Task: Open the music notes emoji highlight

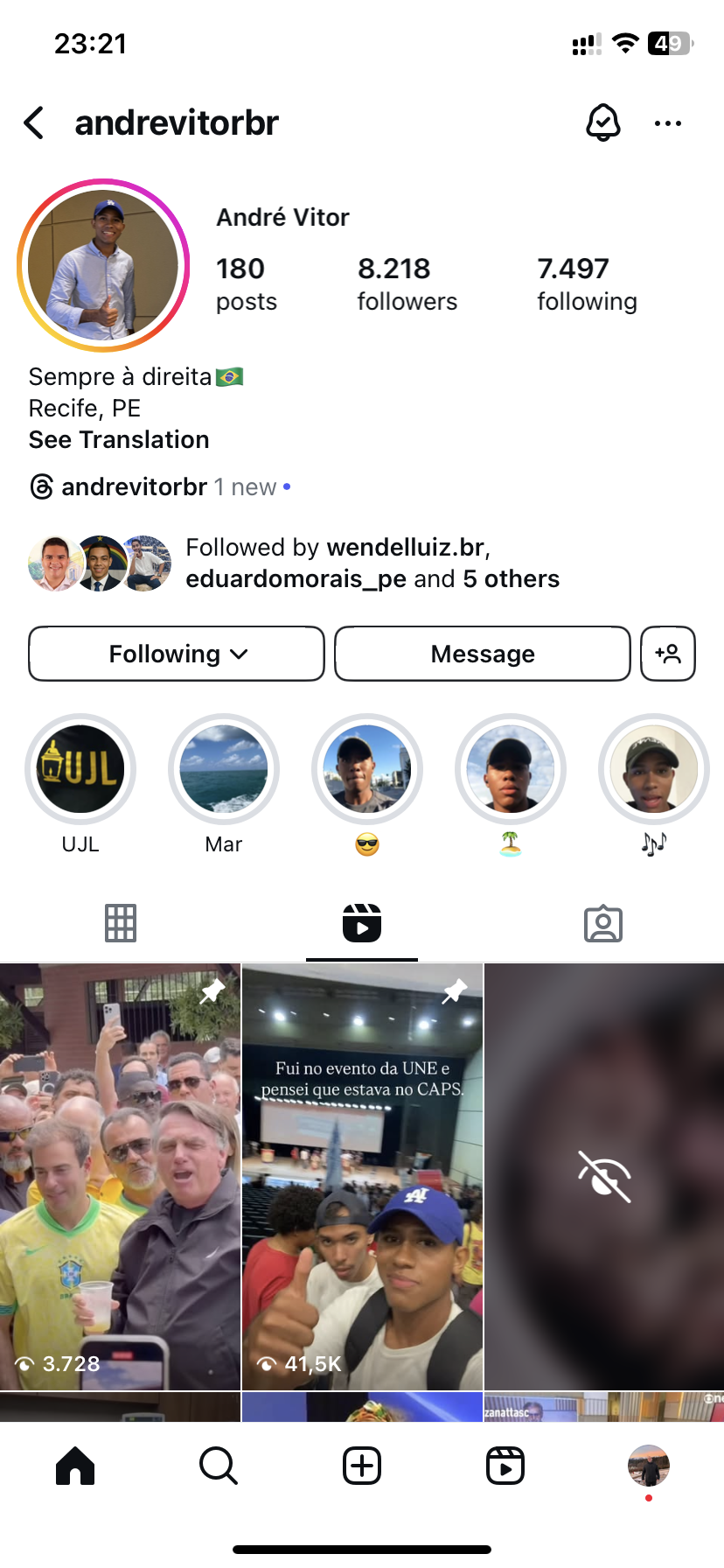Action: pyautogui.click(x=654, y=770)
